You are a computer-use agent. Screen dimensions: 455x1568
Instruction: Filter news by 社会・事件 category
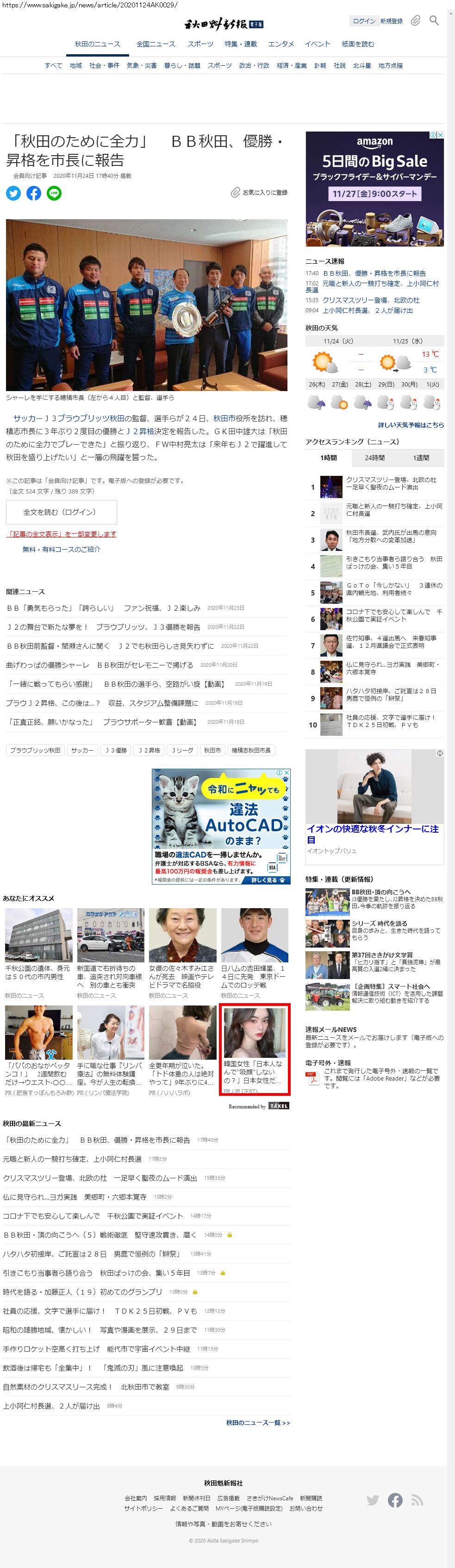click(105, 66)
